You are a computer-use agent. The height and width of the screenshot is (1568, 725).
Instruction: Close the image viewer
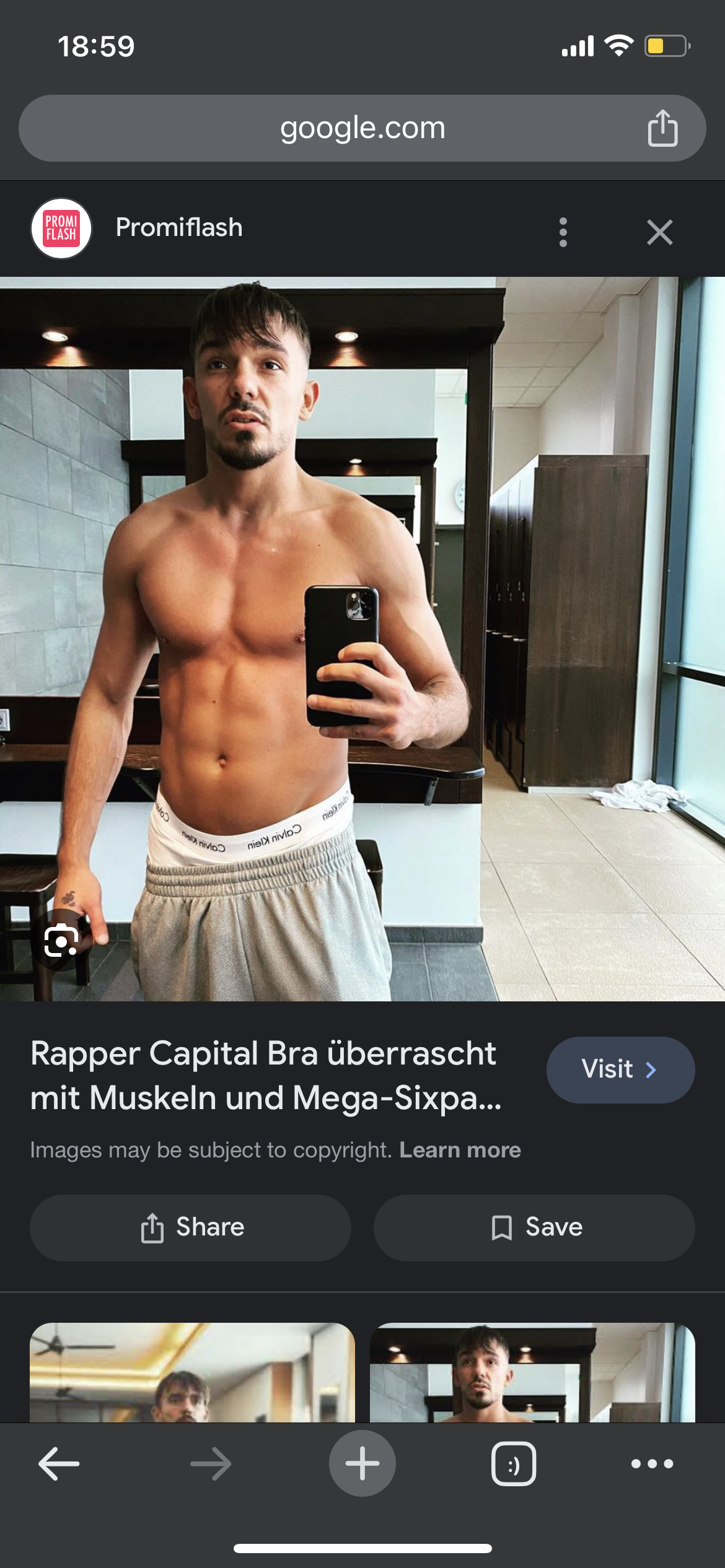[x=659, y=232]
